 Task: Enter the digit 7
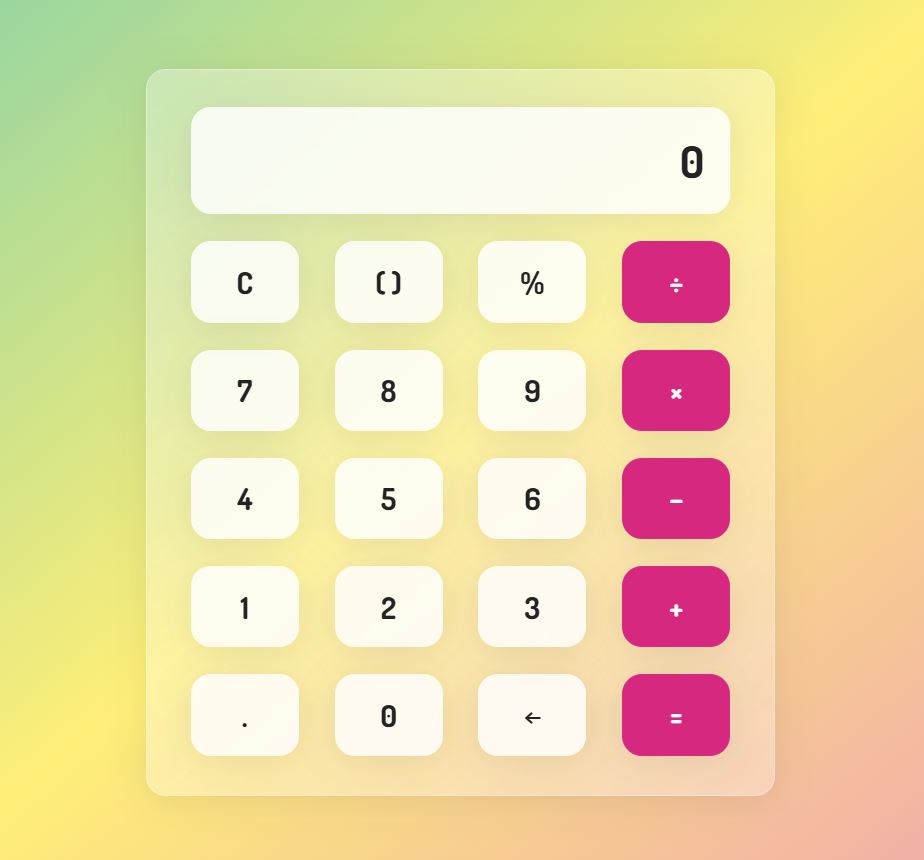click(245, 391)
